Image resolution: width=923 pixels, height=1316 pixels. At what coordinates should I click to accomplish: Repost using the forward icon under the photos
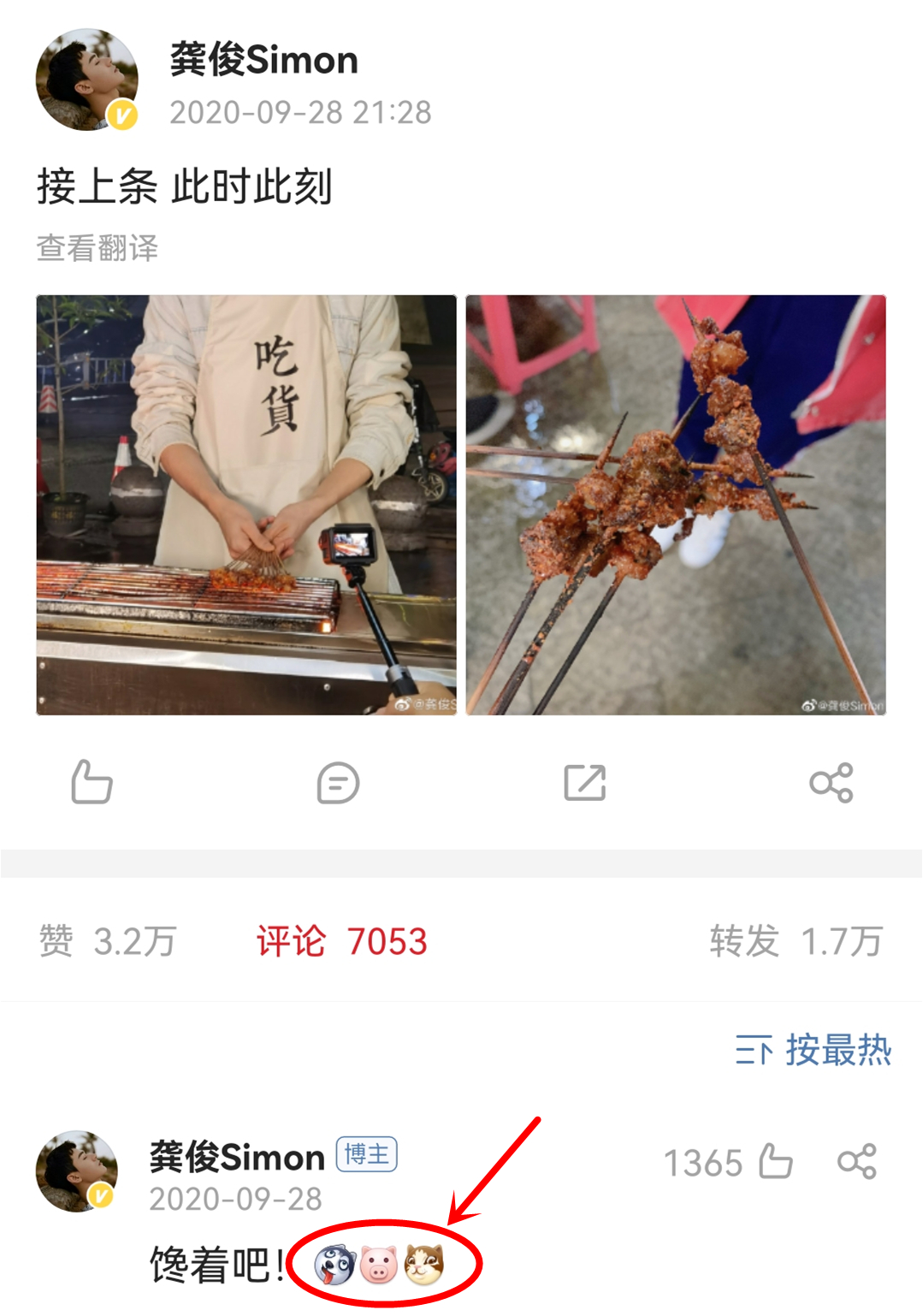[x=585, y=782]
